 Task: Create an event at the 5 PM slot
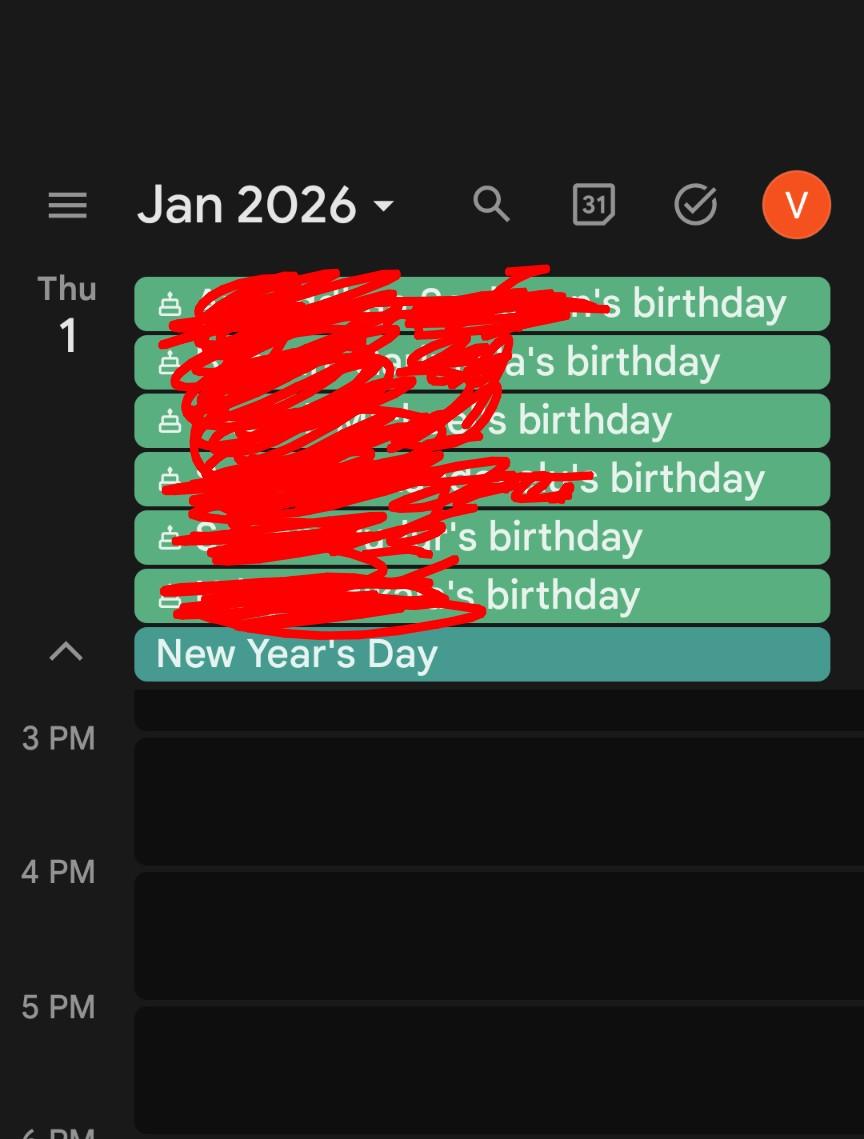(498, 1068)
